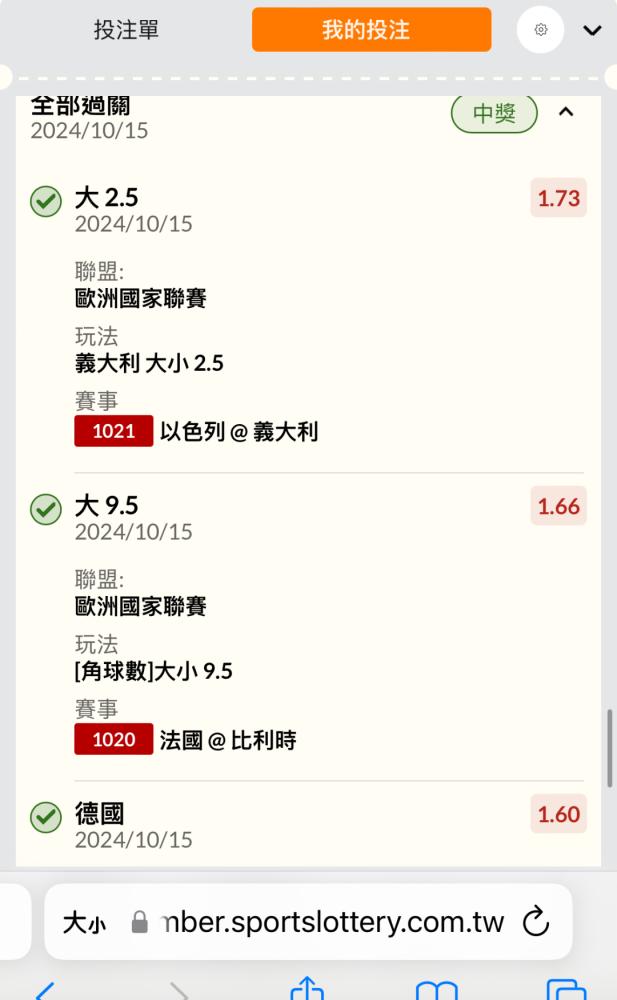Go back in the browser
Viewport: 617px width, 1000px height.
coord(45,989)
